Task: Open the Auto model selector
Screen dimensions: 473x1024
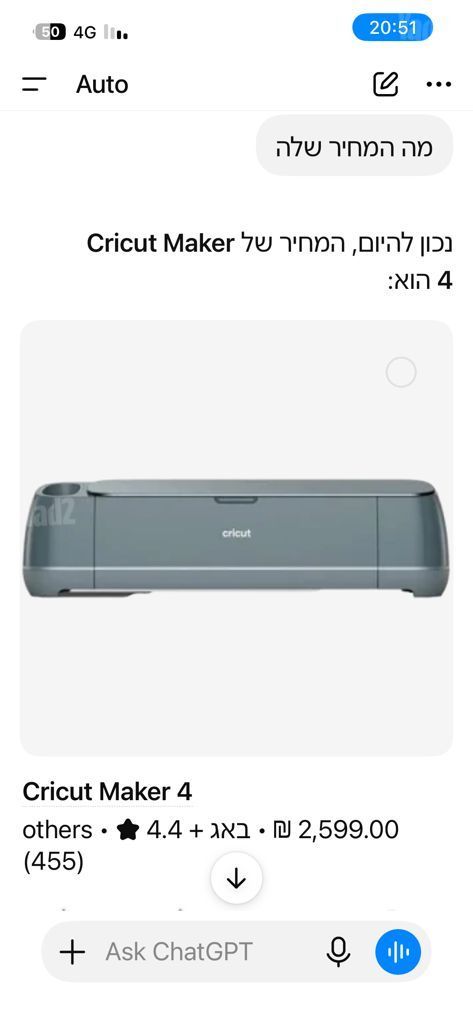Action: click(x=102, y=84)
